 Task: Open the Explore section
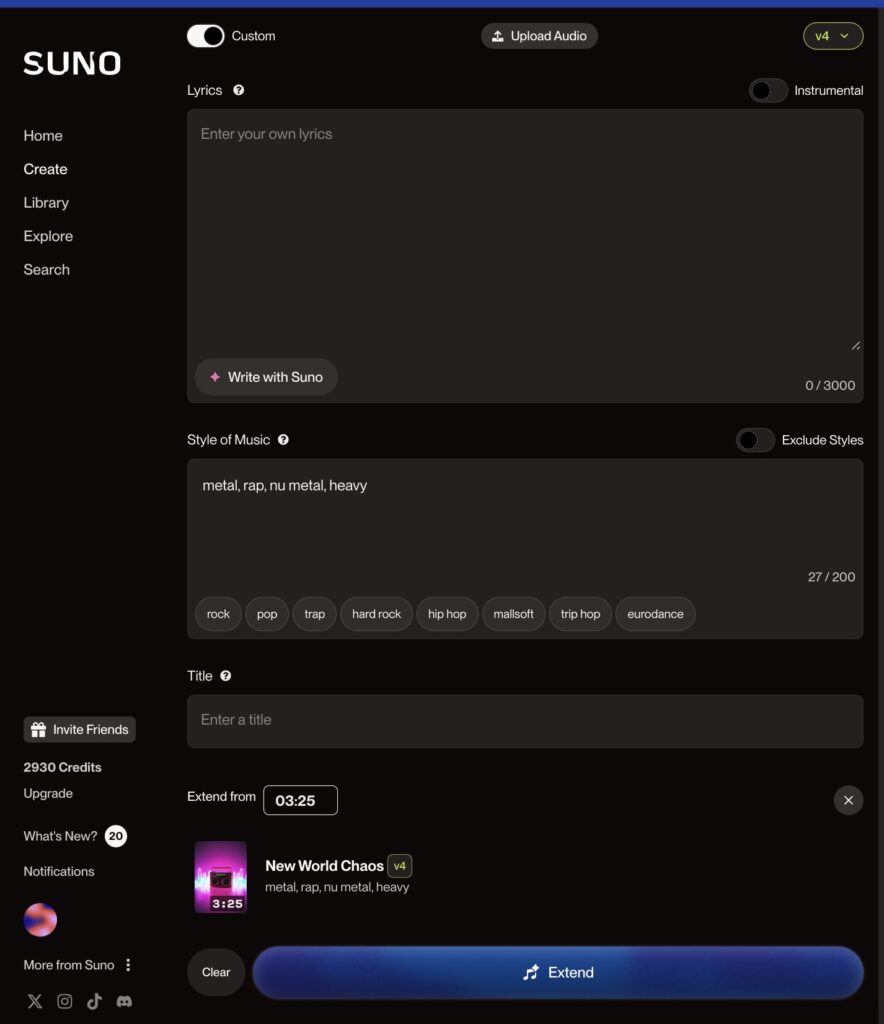[48, 236]
